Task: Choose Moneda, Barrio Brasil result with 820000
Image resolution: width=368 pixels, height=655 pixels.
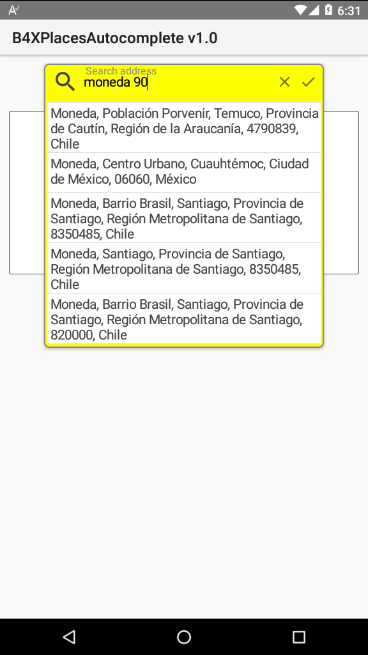Action: tap(184, 318)
